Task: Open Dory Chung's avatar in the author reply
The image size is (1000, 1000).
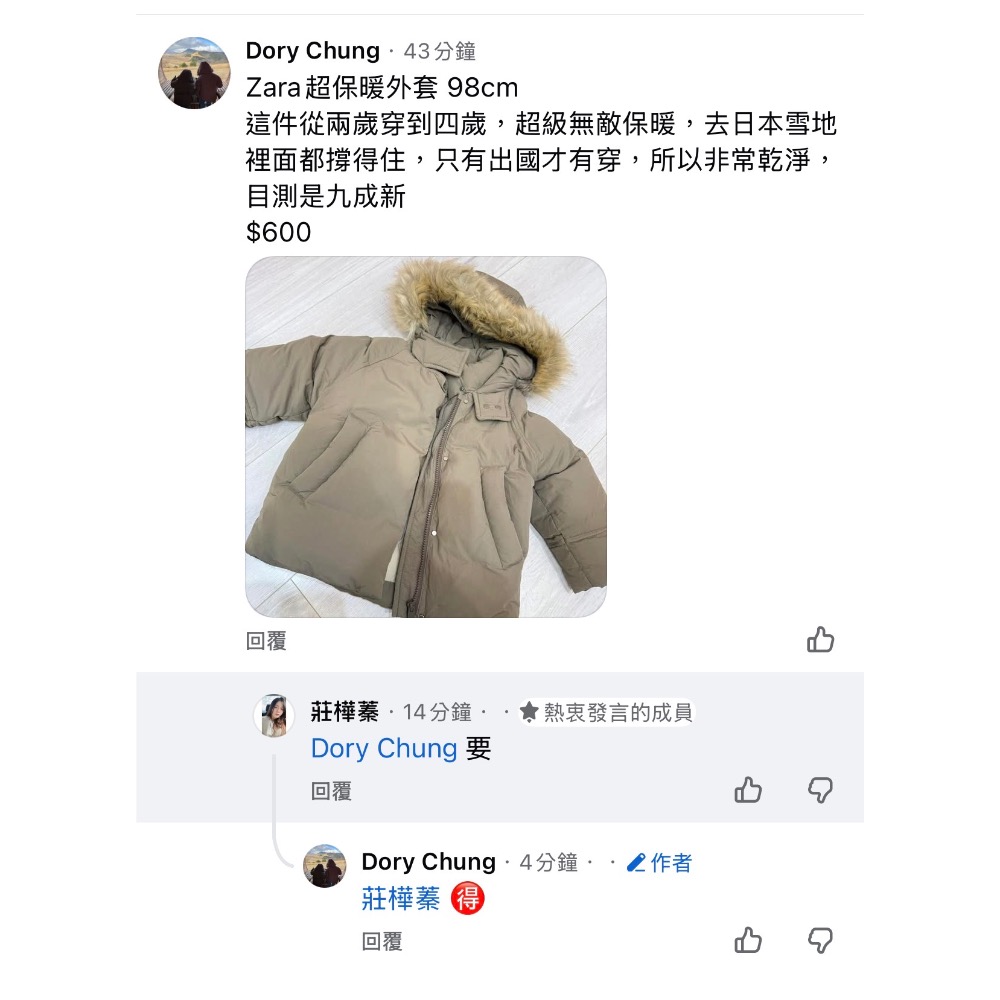Action: click(325, 866)
